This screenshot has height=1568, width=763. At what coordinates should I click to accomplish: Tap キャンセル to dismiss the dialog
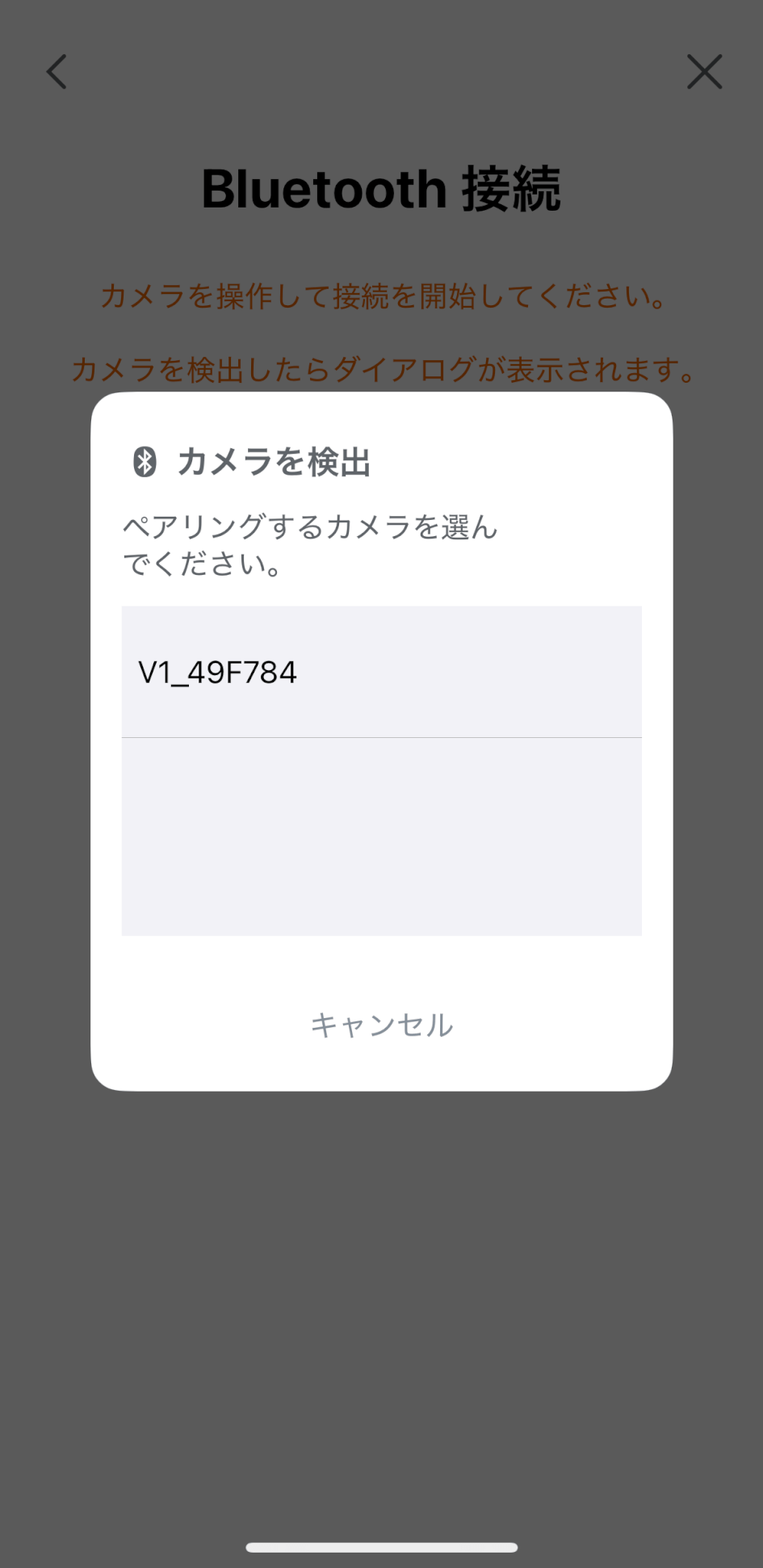(x=381, y=1025)
